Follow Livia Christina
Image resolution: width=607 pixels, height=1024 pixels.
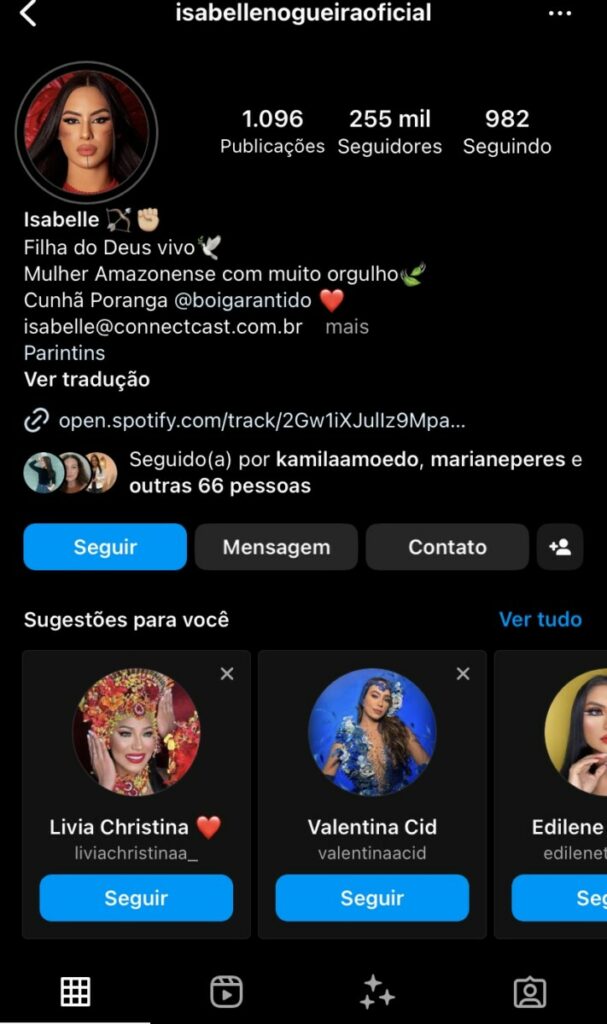pos(136,898)
